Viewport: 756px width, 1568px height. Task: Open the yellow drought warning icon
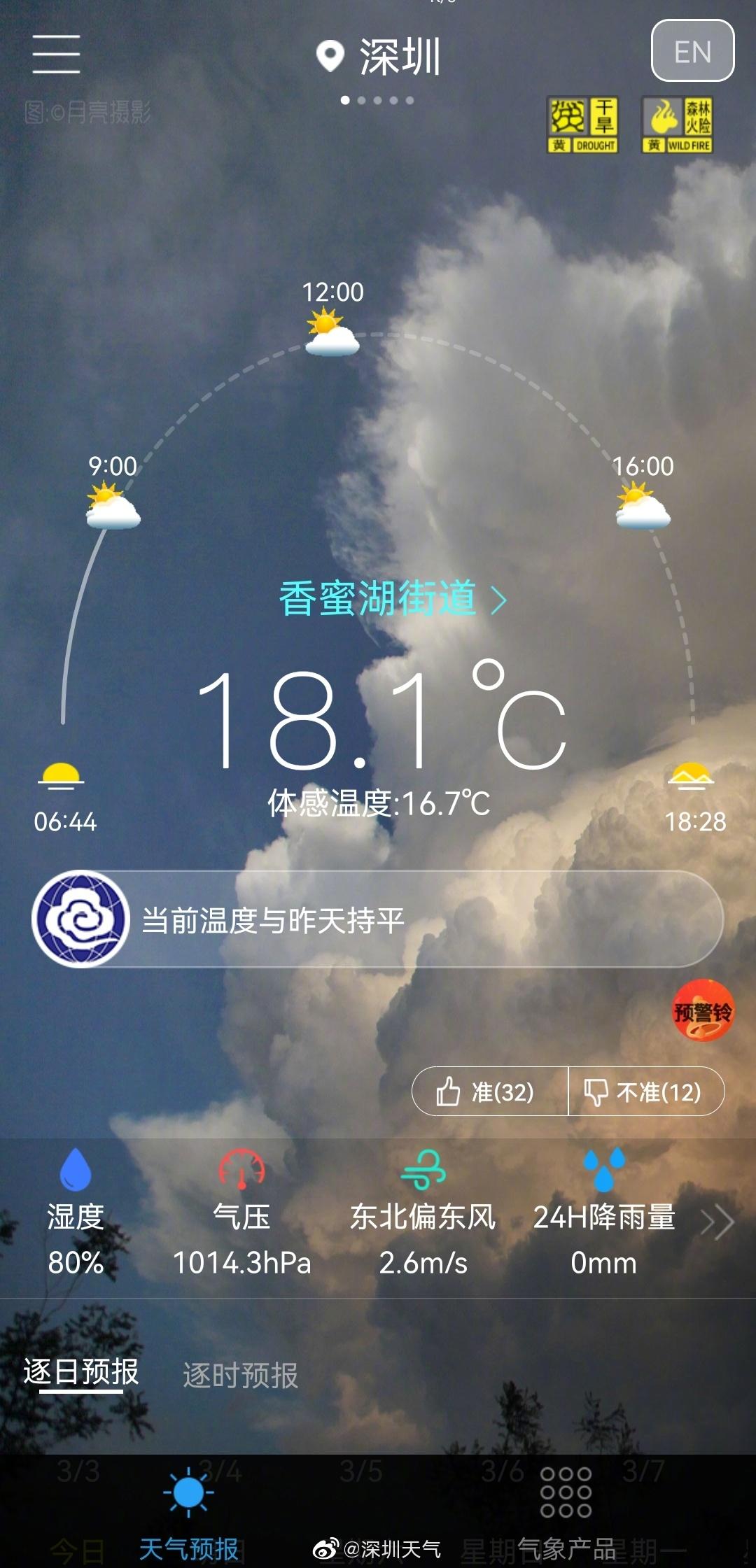[x=582, y=125]
